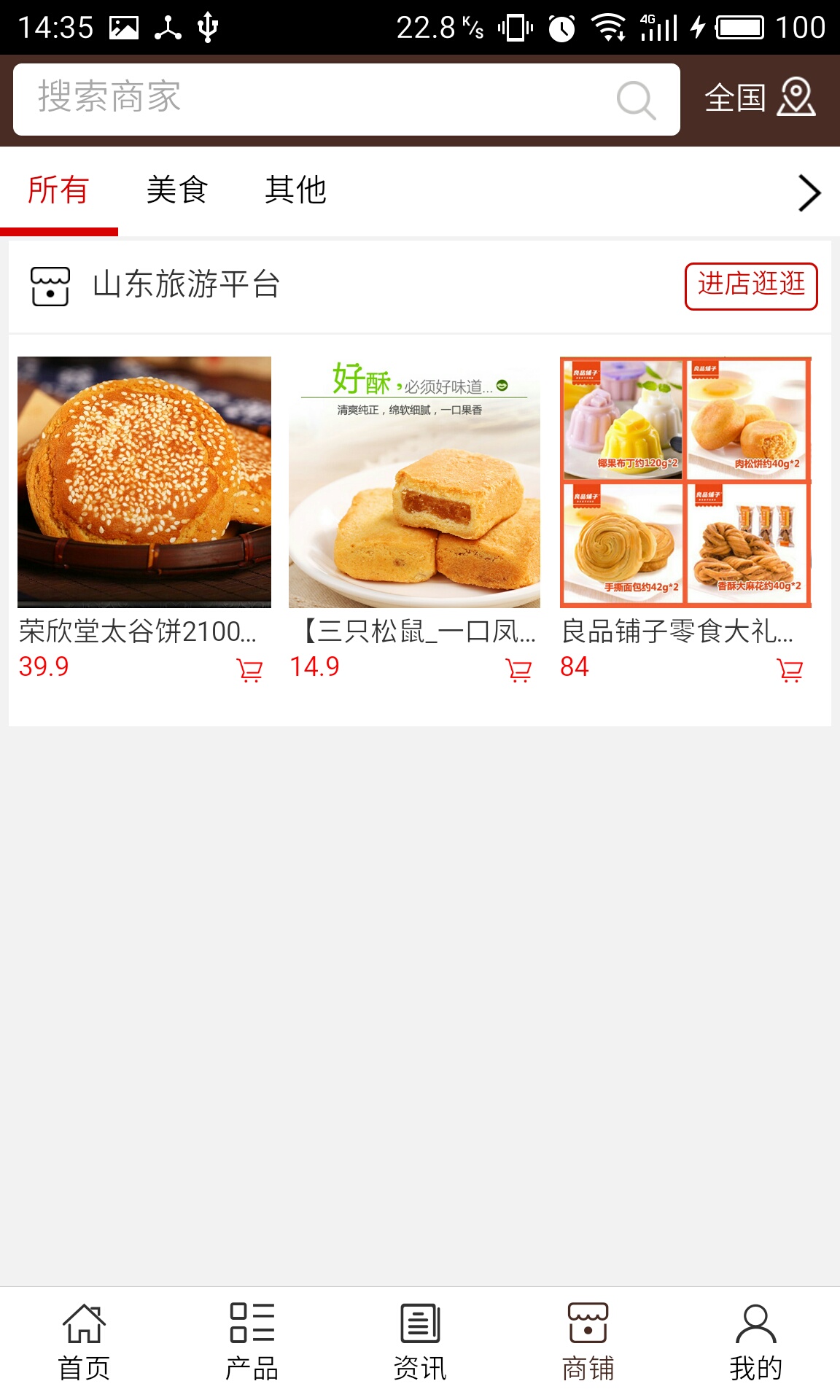This screenshot has width=840, height=1400.
Task: Switch to the 美食 tab
Action: pos(177,190)
